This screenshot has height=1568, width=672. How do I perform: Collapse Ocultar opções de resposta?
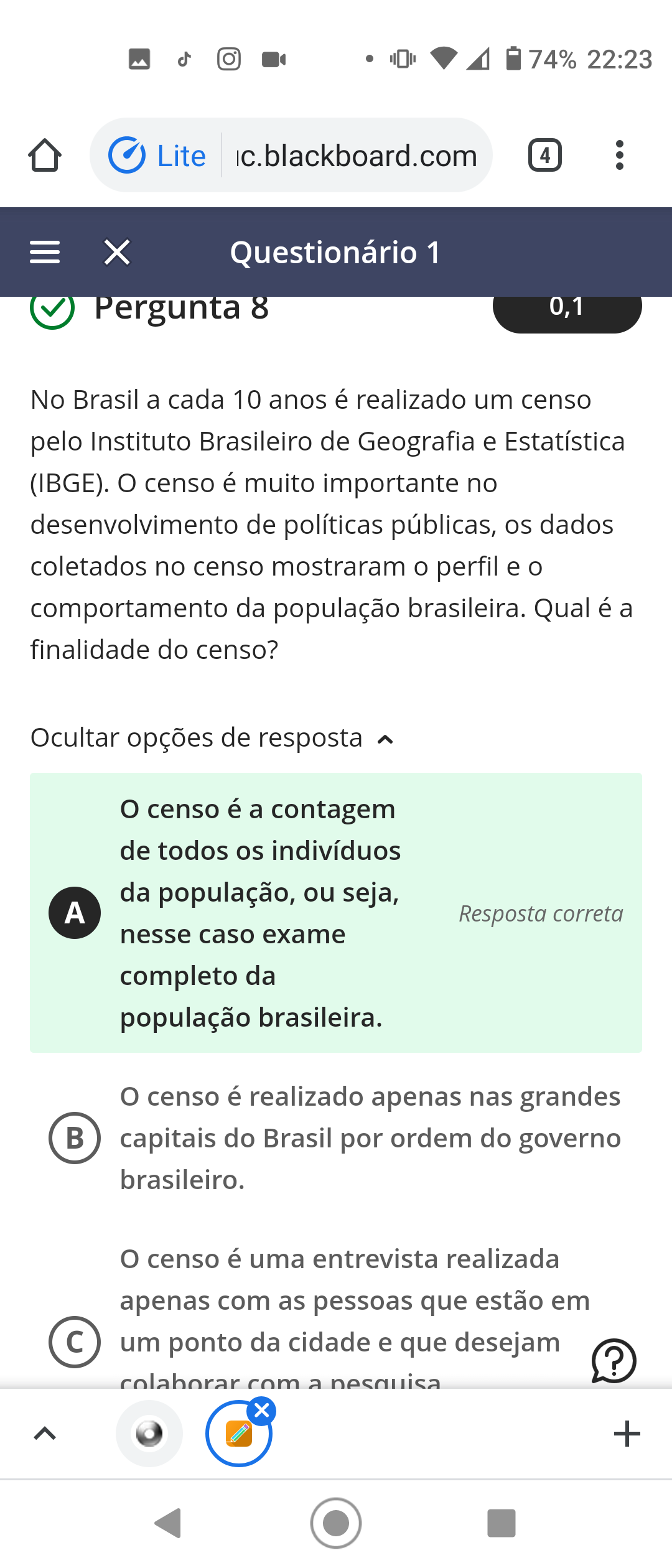212,738
